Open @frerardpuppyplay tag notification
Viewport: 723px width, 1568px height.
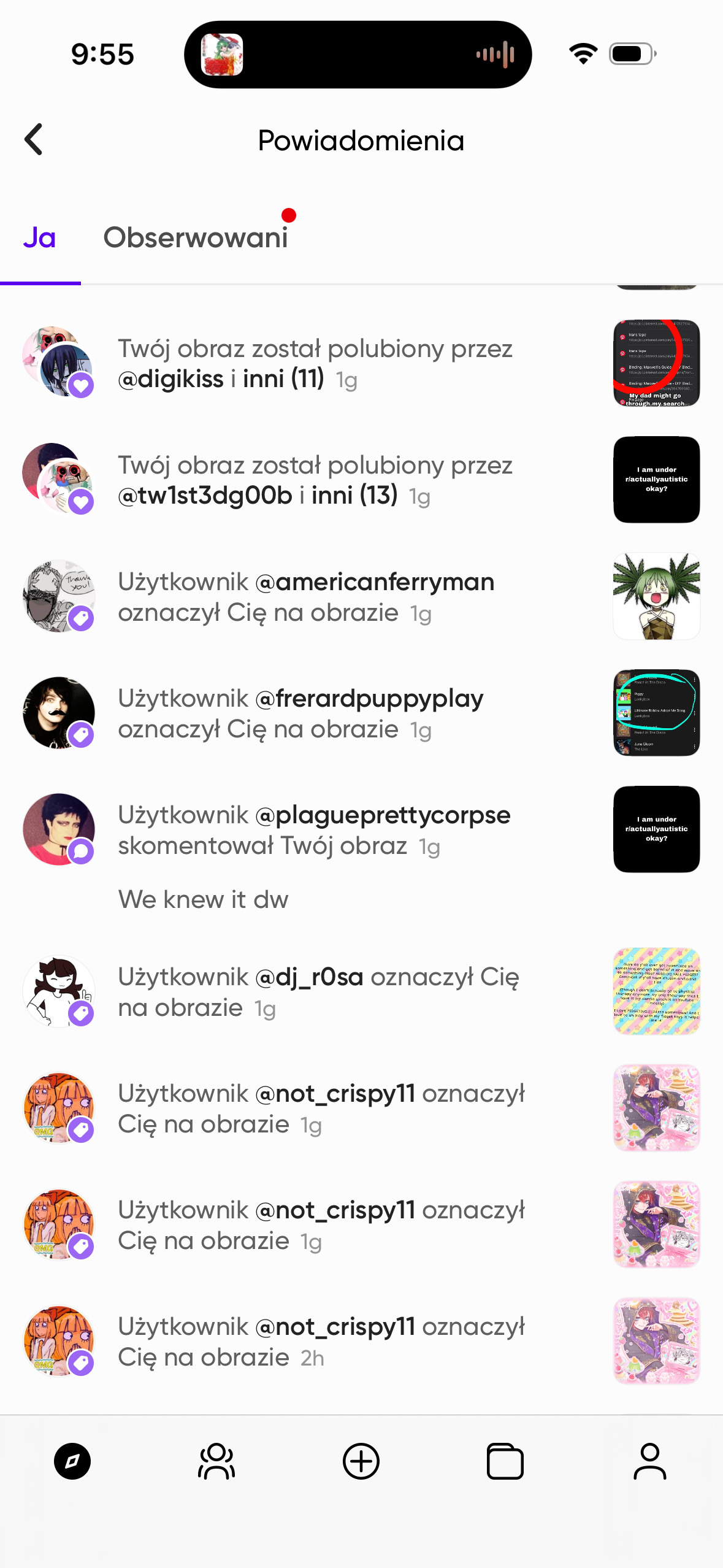[x=300, y=713]
